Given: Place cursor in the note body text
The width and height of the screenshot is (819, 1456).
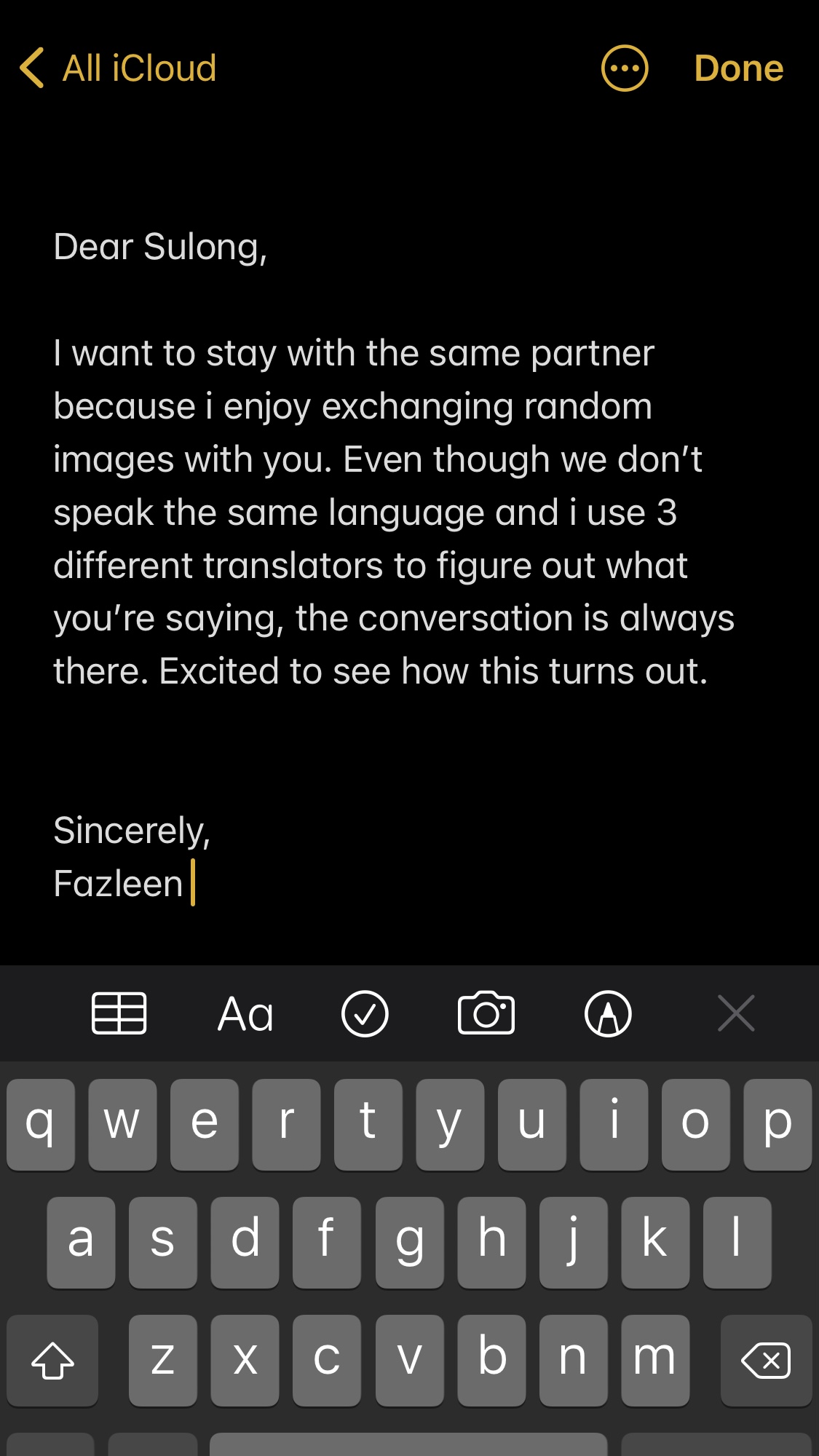Looking at the screenshot, I should (x=393, y=512).
